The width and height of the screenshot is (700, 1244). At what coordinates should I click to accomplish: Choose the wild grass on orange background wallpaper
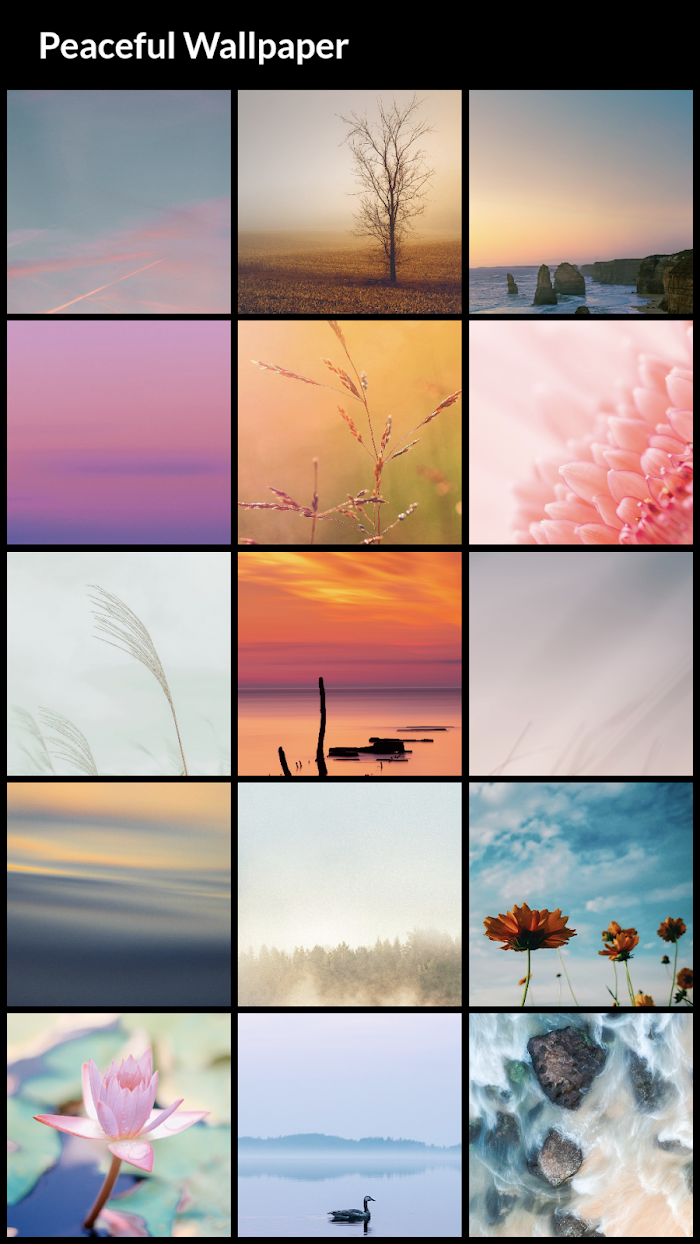[350, 432]
